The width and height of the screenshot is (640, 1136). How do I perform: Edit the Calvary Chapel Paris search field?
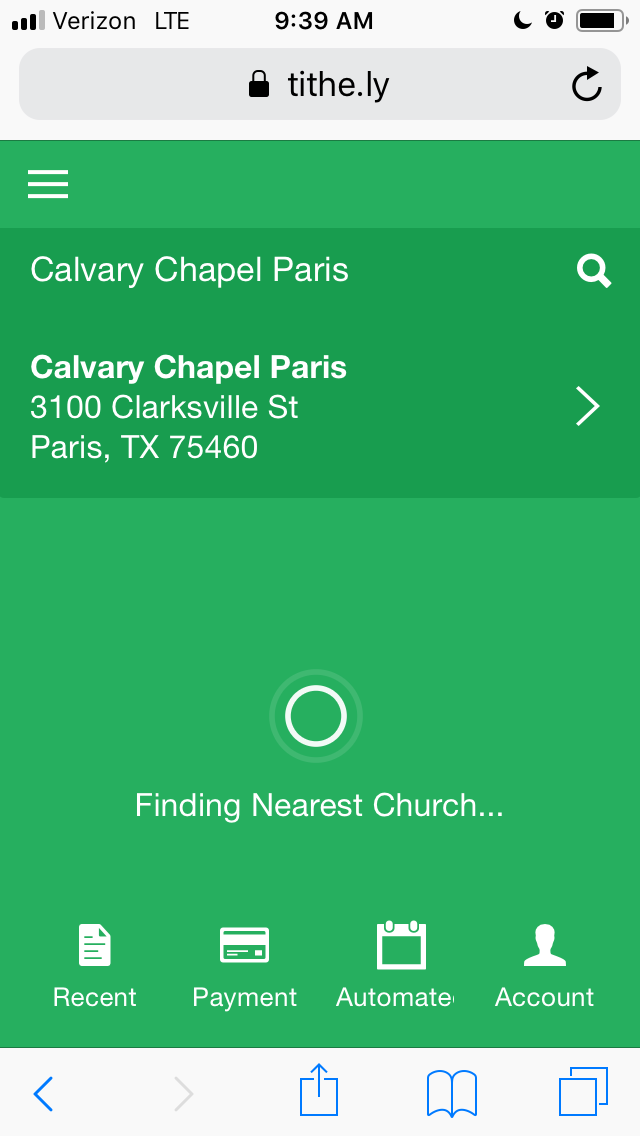(x=280, y=270)
